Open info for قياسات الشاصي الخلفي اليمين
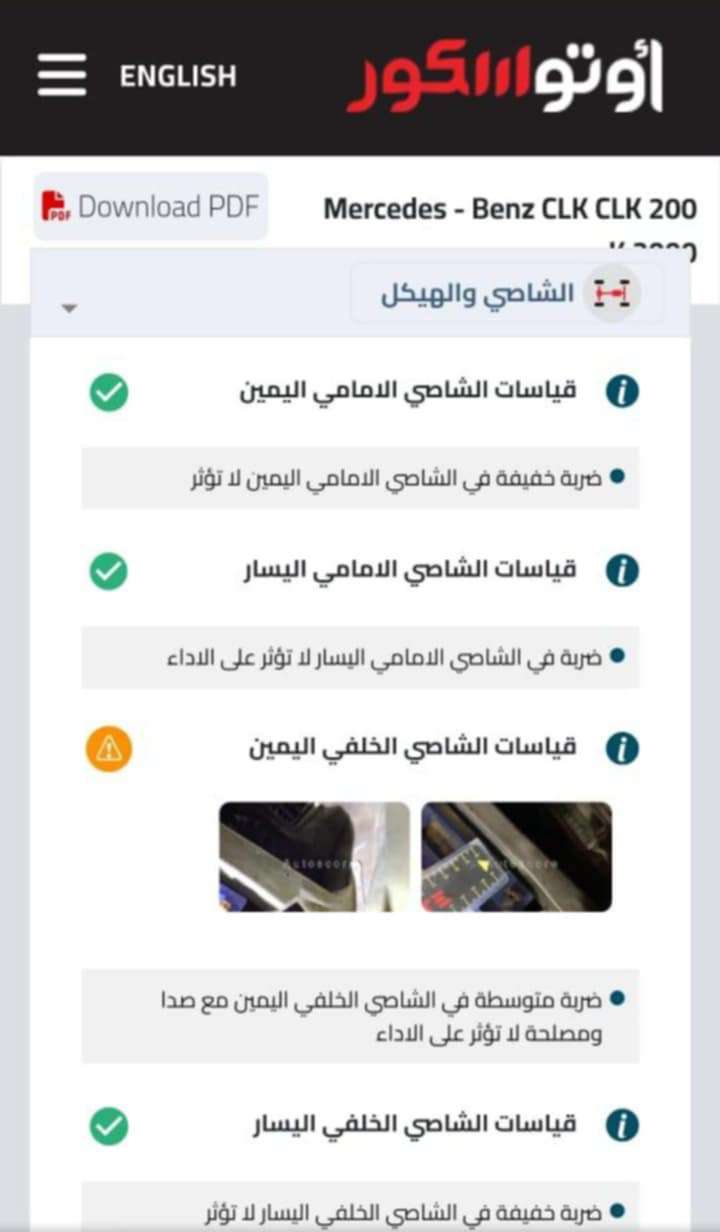Screen dimensions: 720x1232 (622, 748)
